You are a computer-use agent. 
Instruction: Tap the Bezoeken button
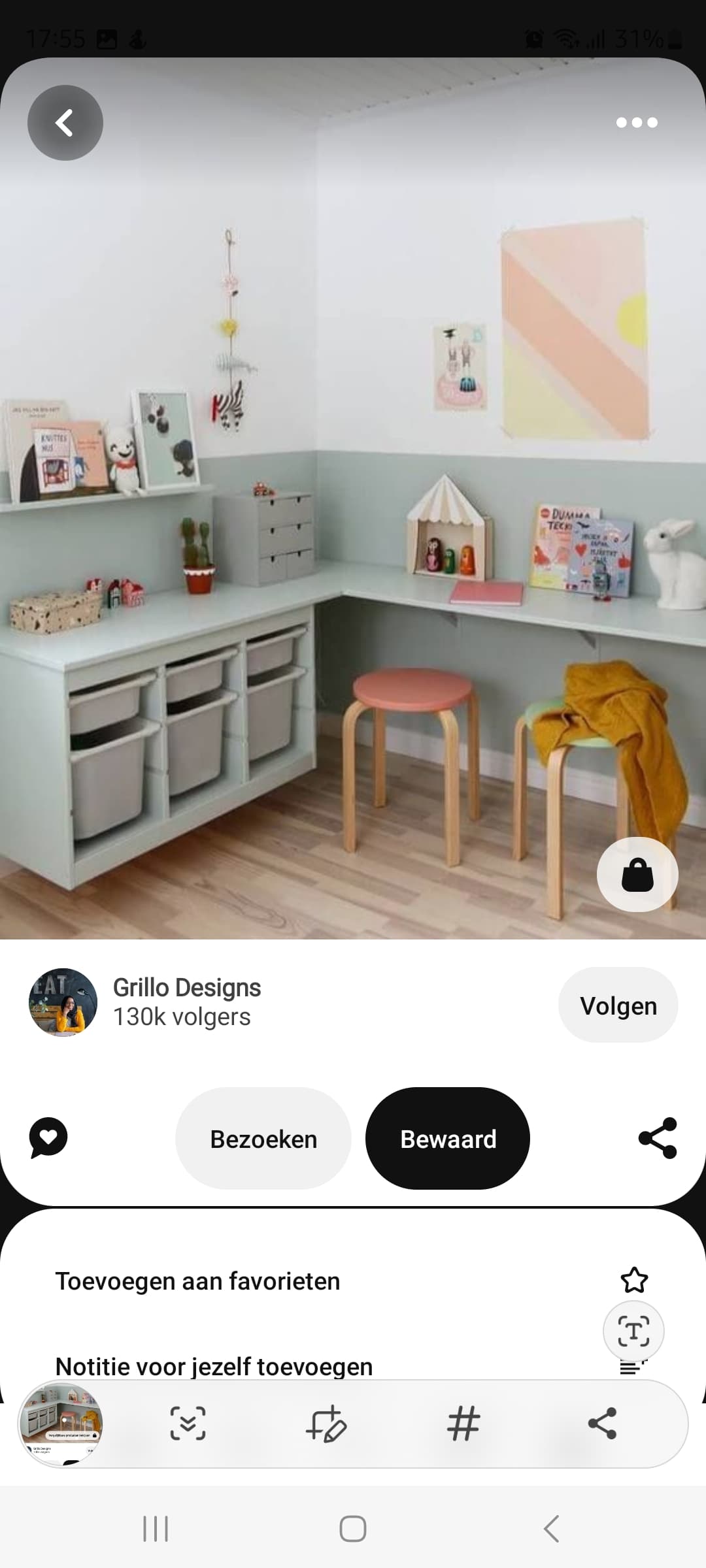263,1139
